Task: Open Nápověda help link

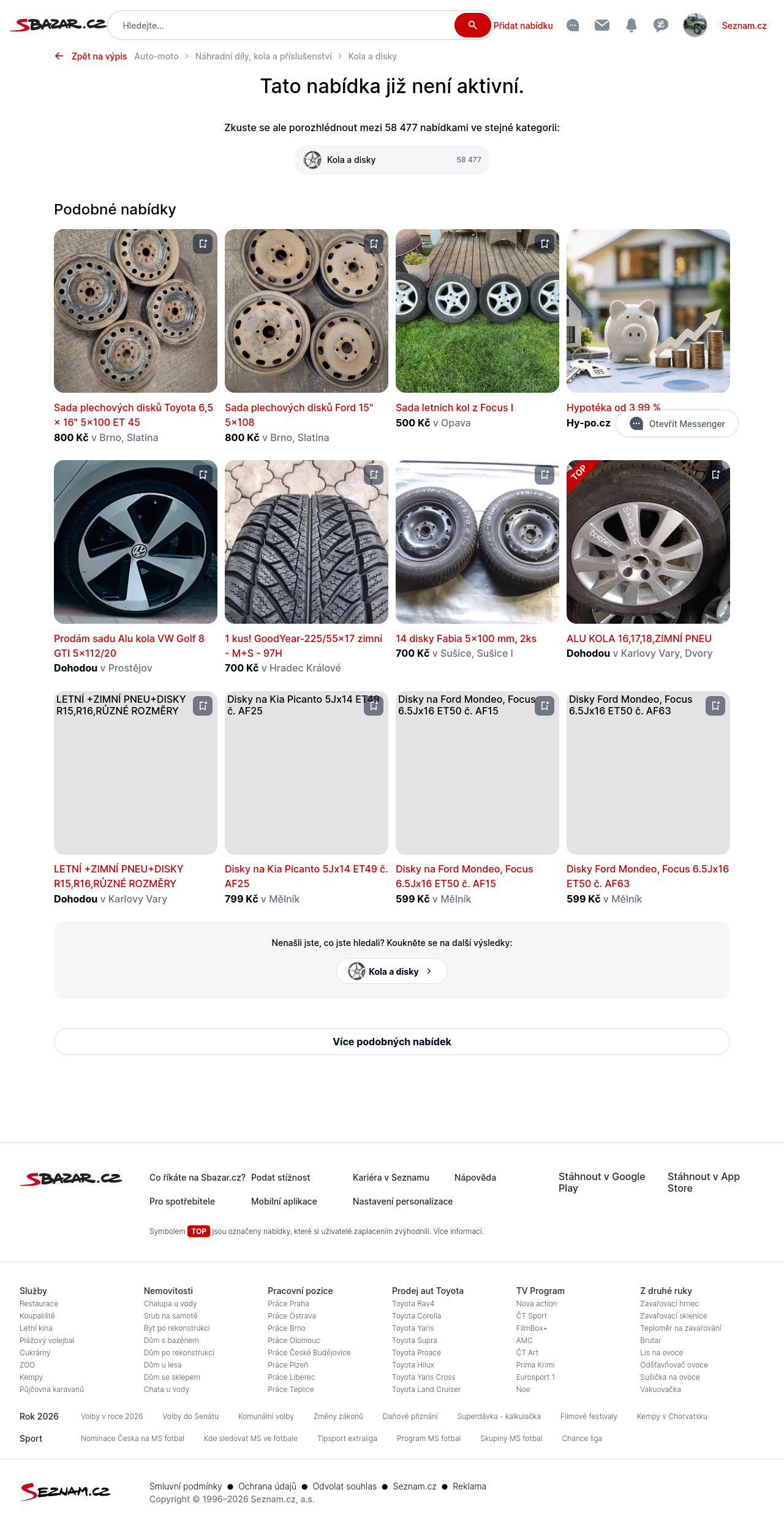Action: pos(475,1178)
